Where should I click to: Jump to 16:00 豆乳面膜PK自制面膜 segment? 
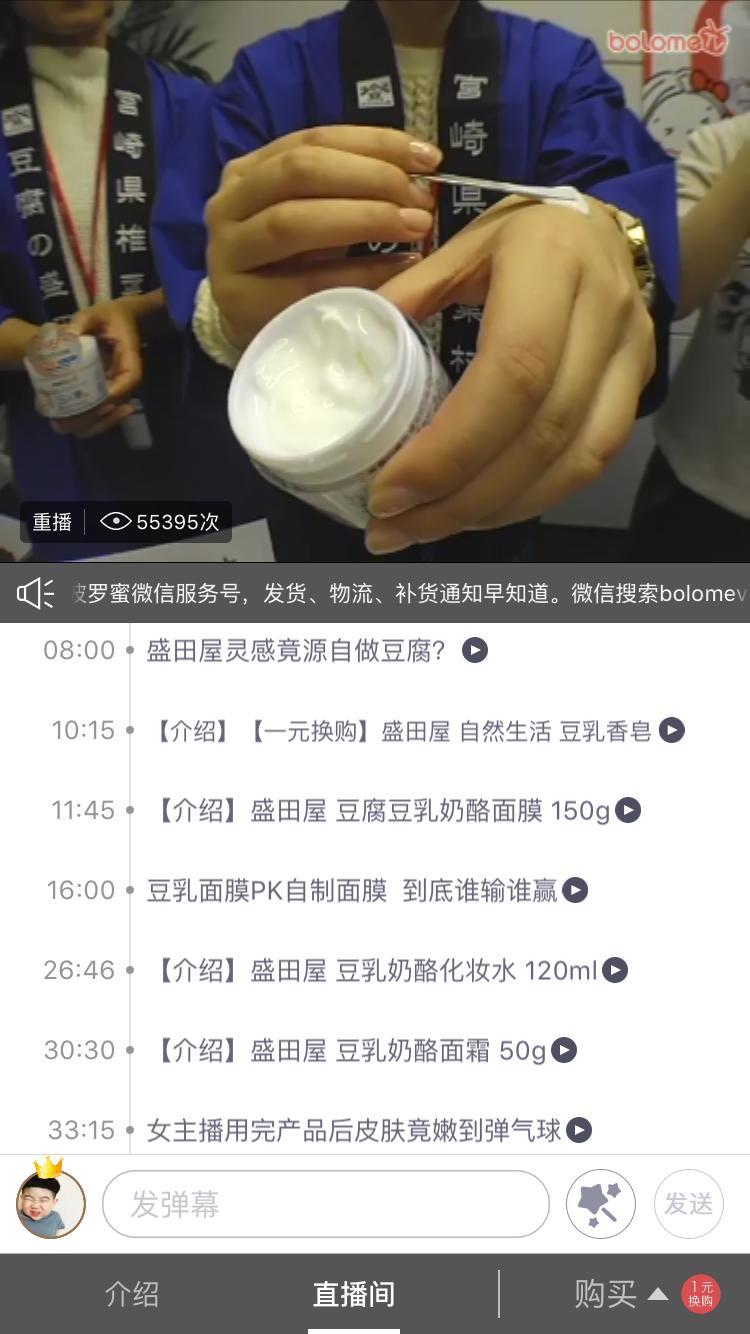point(575,890)
